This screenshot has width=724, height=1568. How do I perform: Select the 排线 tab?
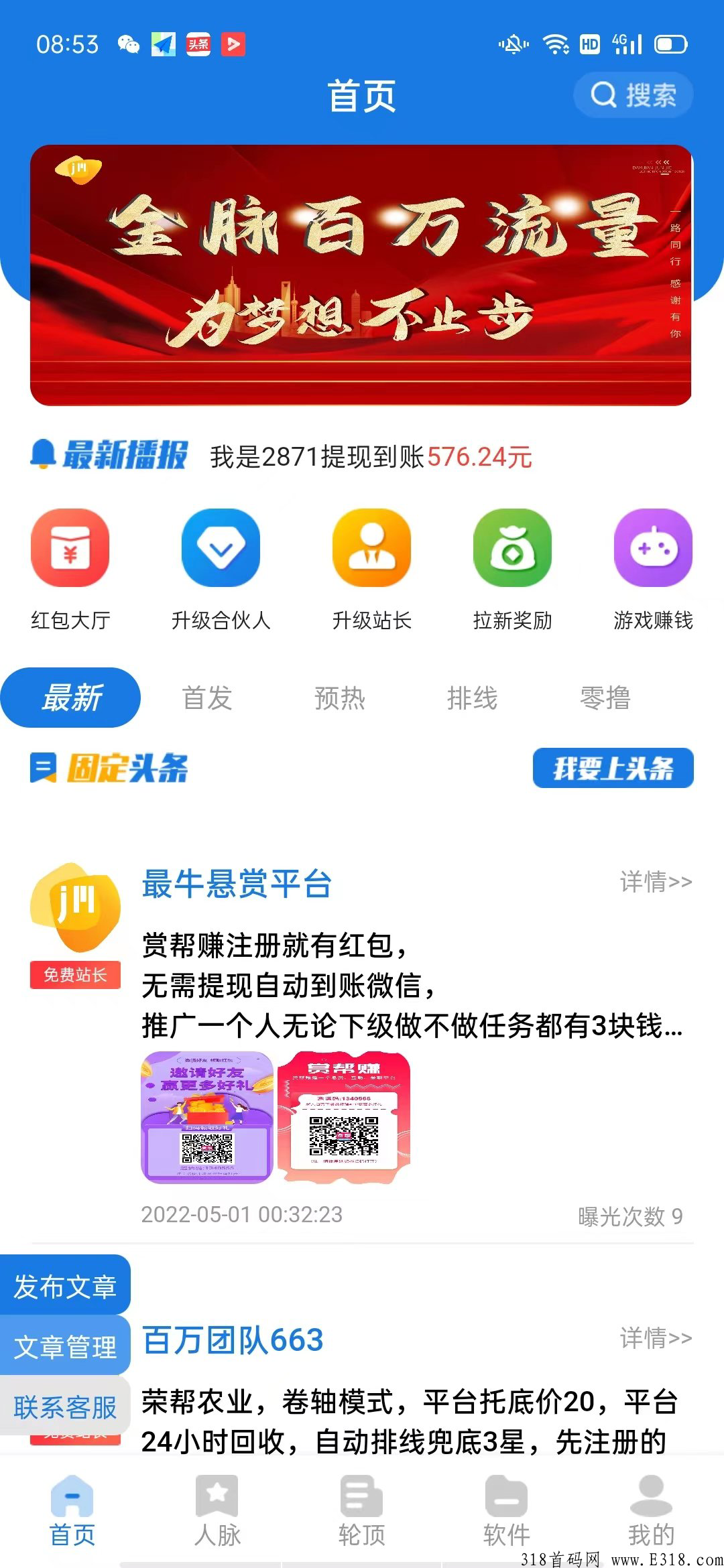coord(473,698)
